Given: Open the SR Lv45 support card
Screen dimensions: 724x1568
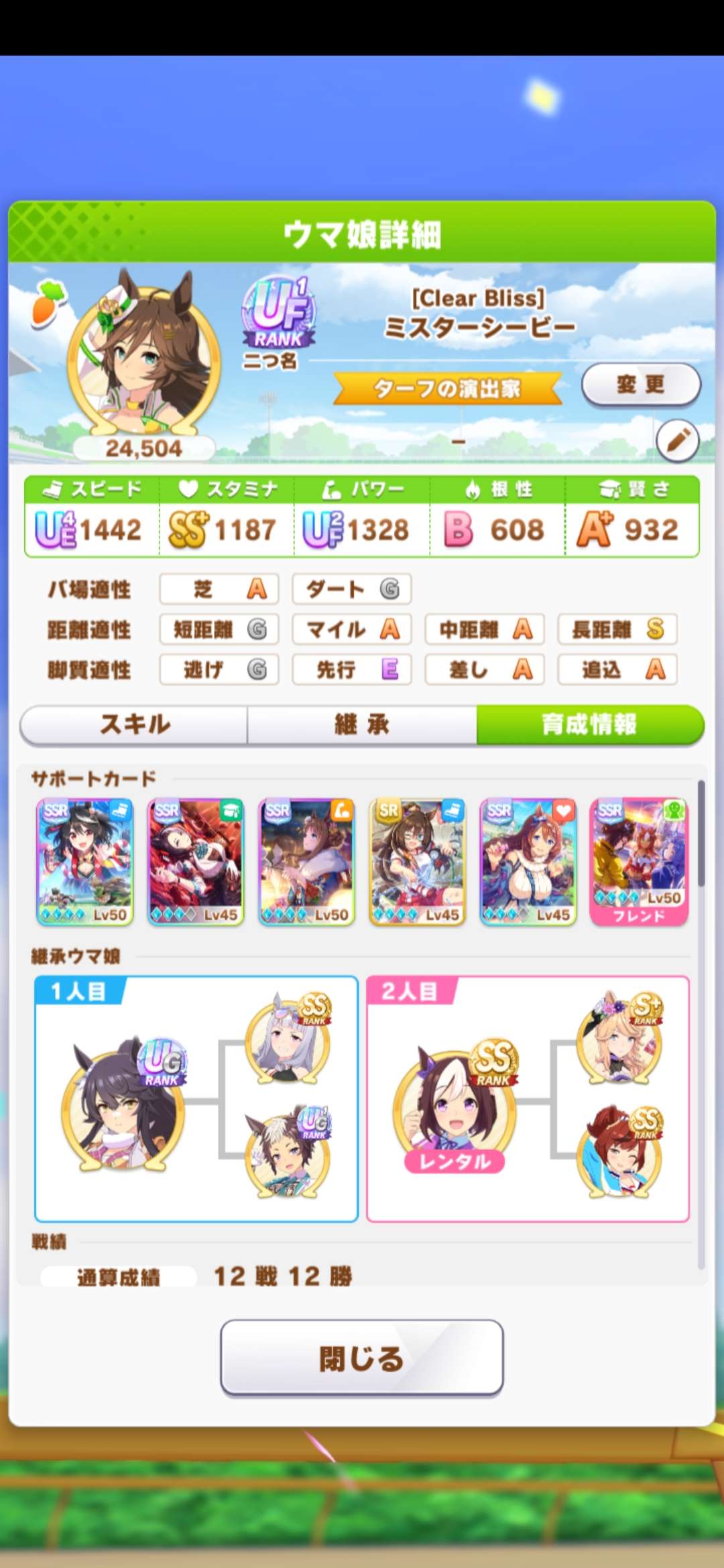Looking at the screenshot, I should (x=417, y=861).
